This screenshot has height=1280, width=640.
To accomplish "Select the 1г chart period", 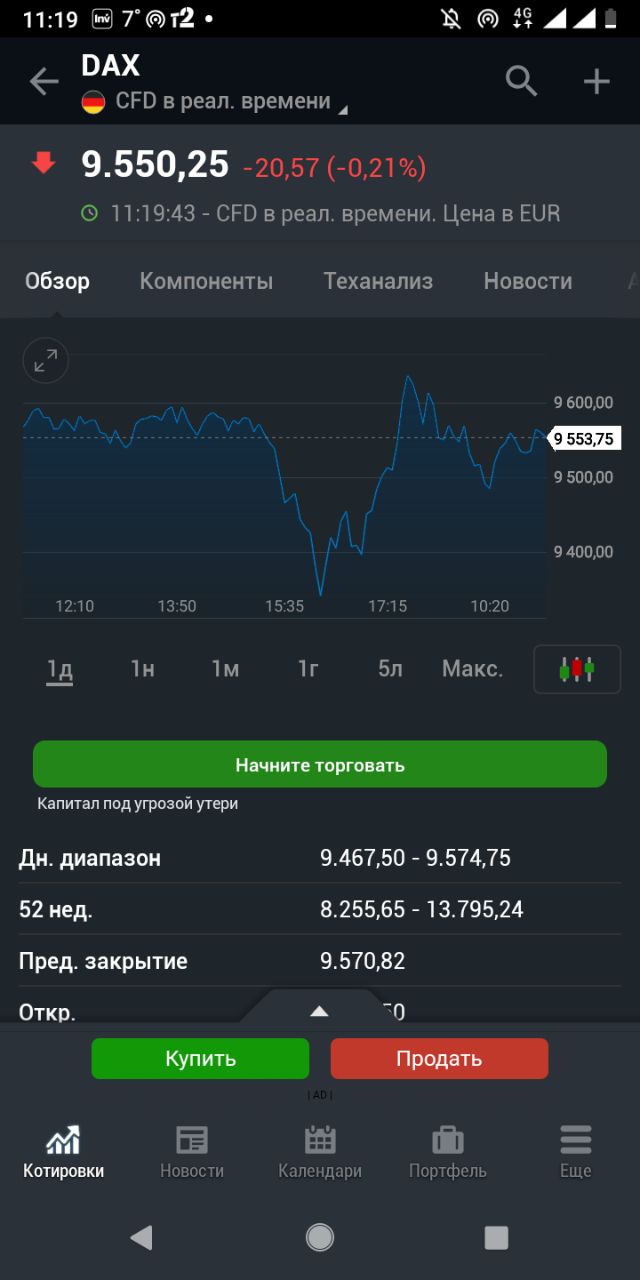I will pos(308,669).
